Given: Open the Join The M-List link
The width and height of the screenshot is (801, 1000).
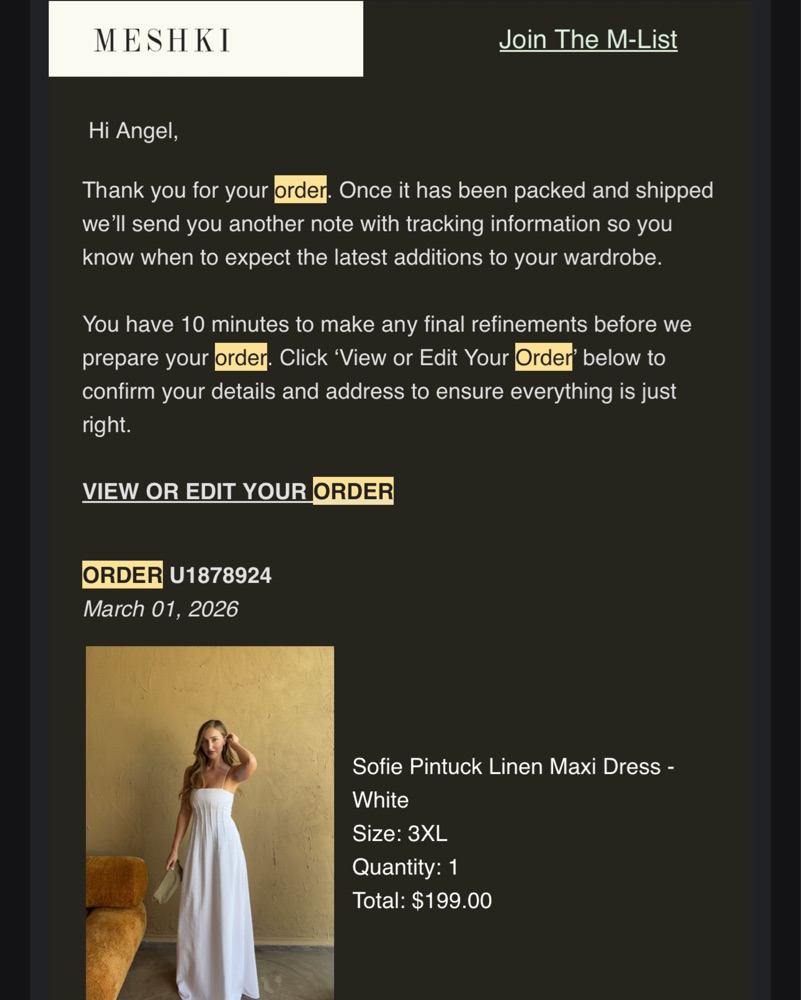Looking at the screenshot, I should point(588,40).
